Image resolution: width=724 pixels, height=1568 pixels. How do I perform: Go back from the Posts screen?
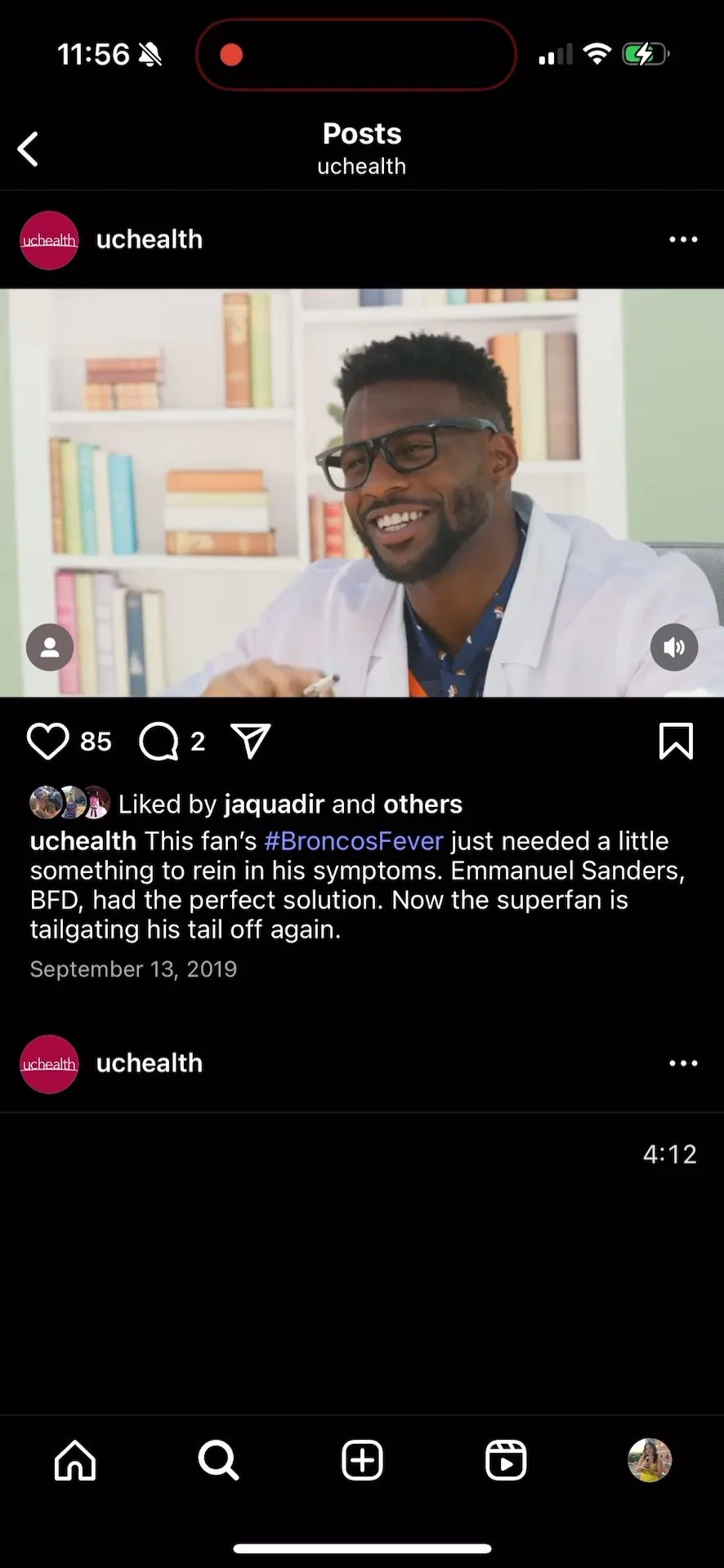point(29,149)
